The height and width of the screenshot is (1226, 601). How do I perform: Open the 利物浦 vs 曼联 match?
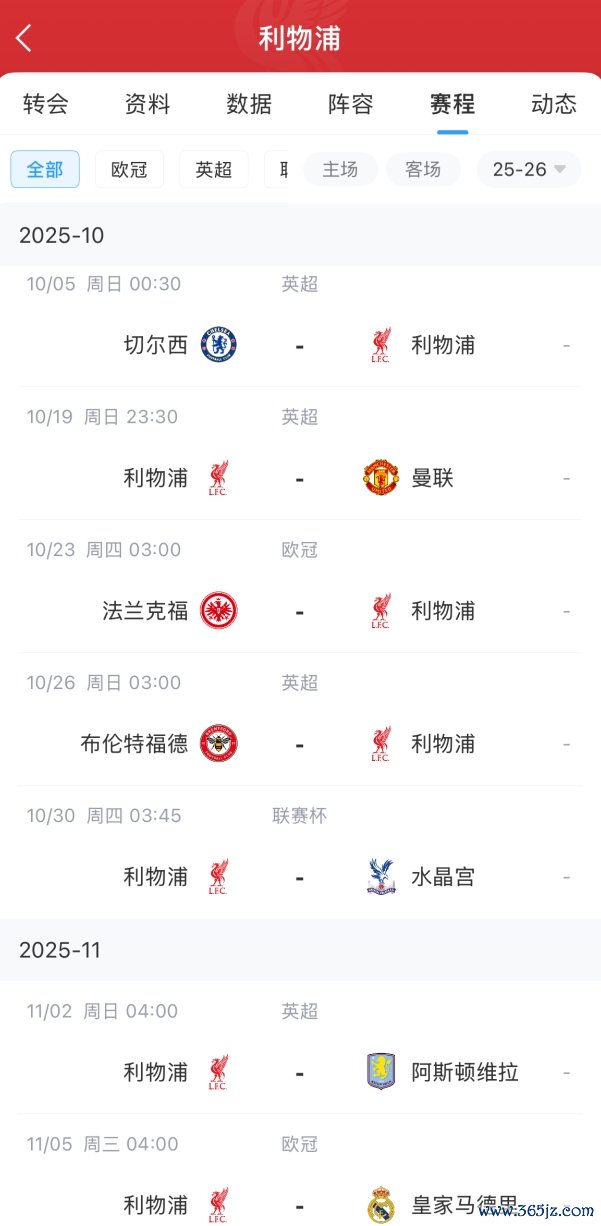[300, 478]
